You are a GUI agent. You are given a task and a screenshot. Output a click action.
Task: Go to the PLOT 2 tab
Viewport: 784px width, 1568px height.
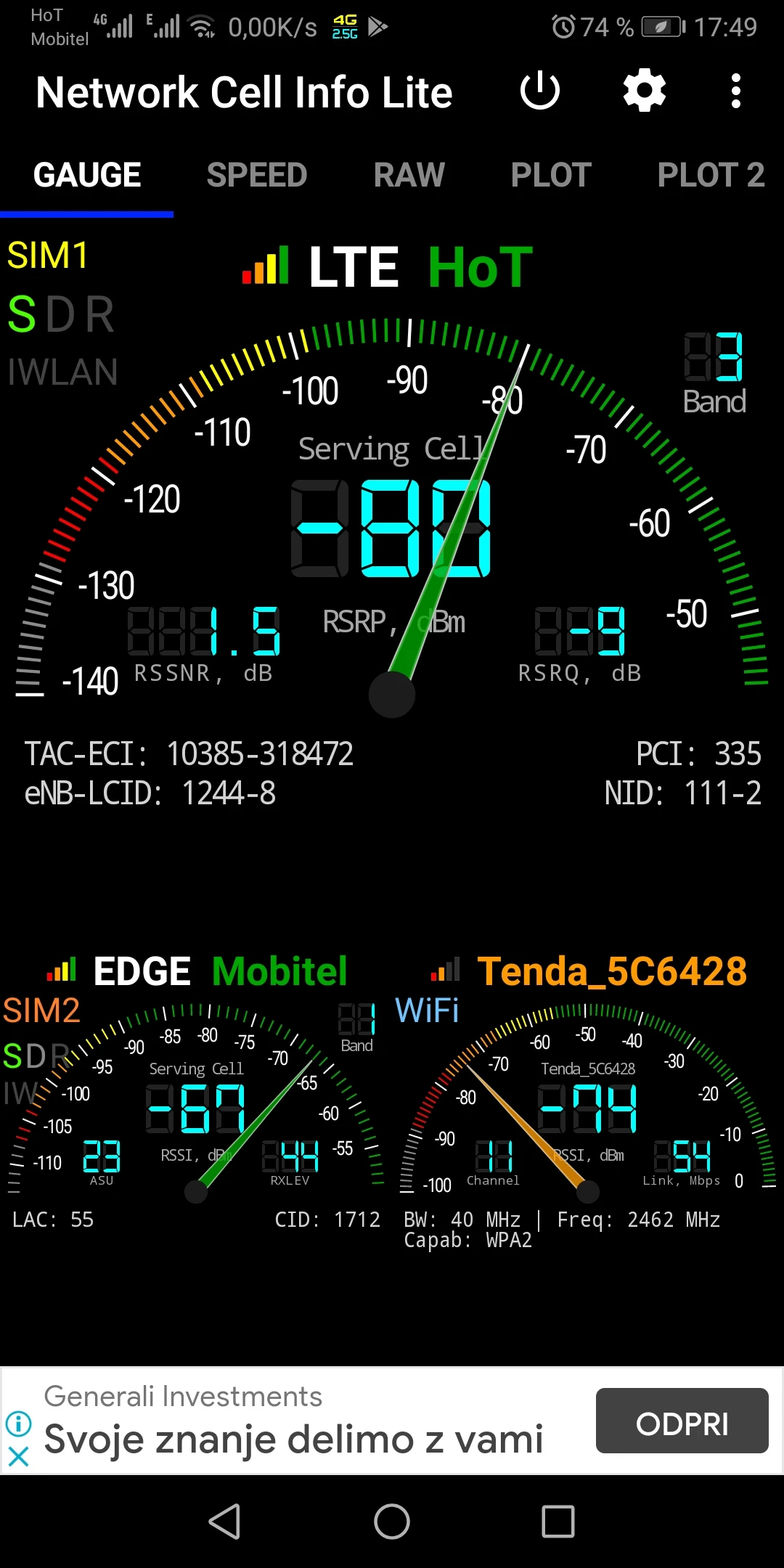(x=710, y=176)
